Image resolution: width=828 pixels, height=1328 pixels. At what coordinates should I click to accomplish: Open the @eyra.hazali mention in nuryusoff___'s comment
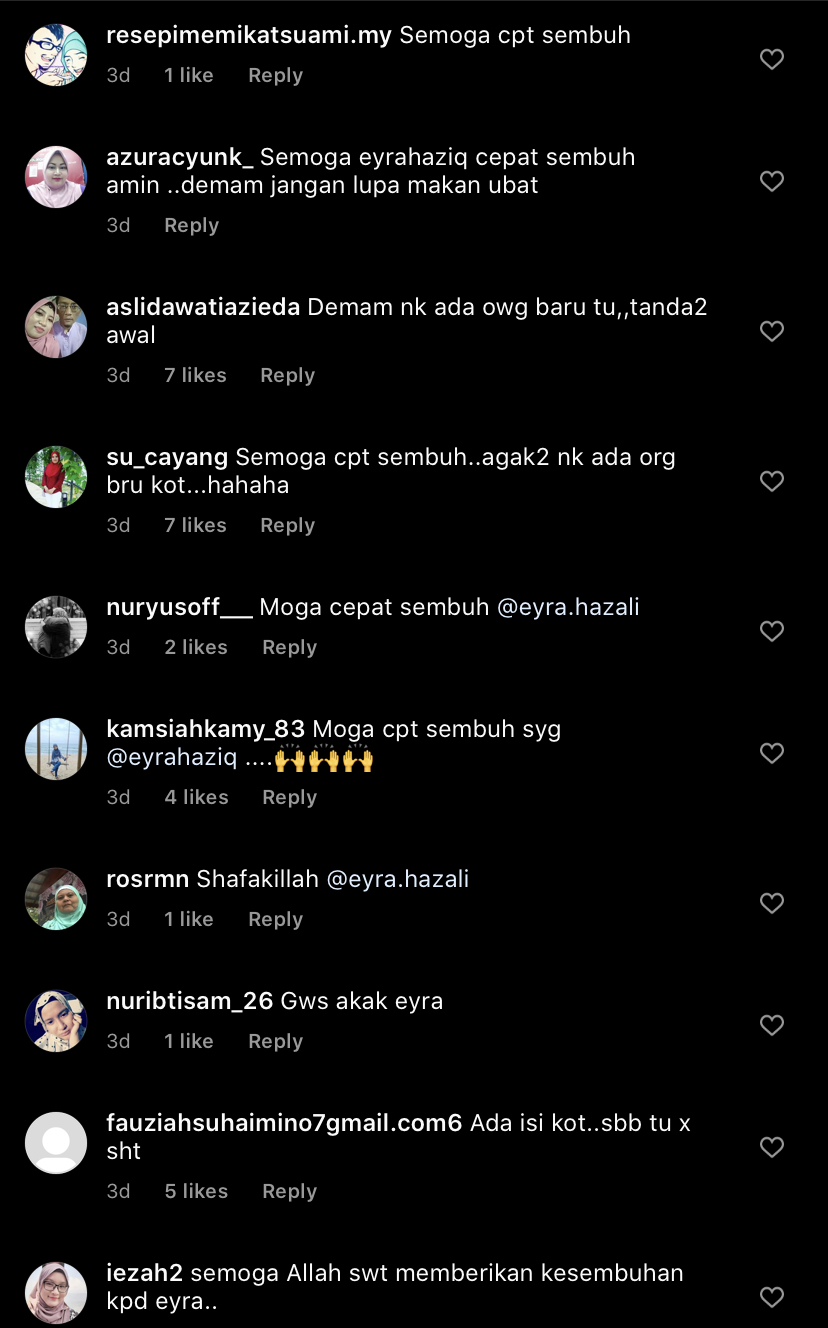(568, 607)
